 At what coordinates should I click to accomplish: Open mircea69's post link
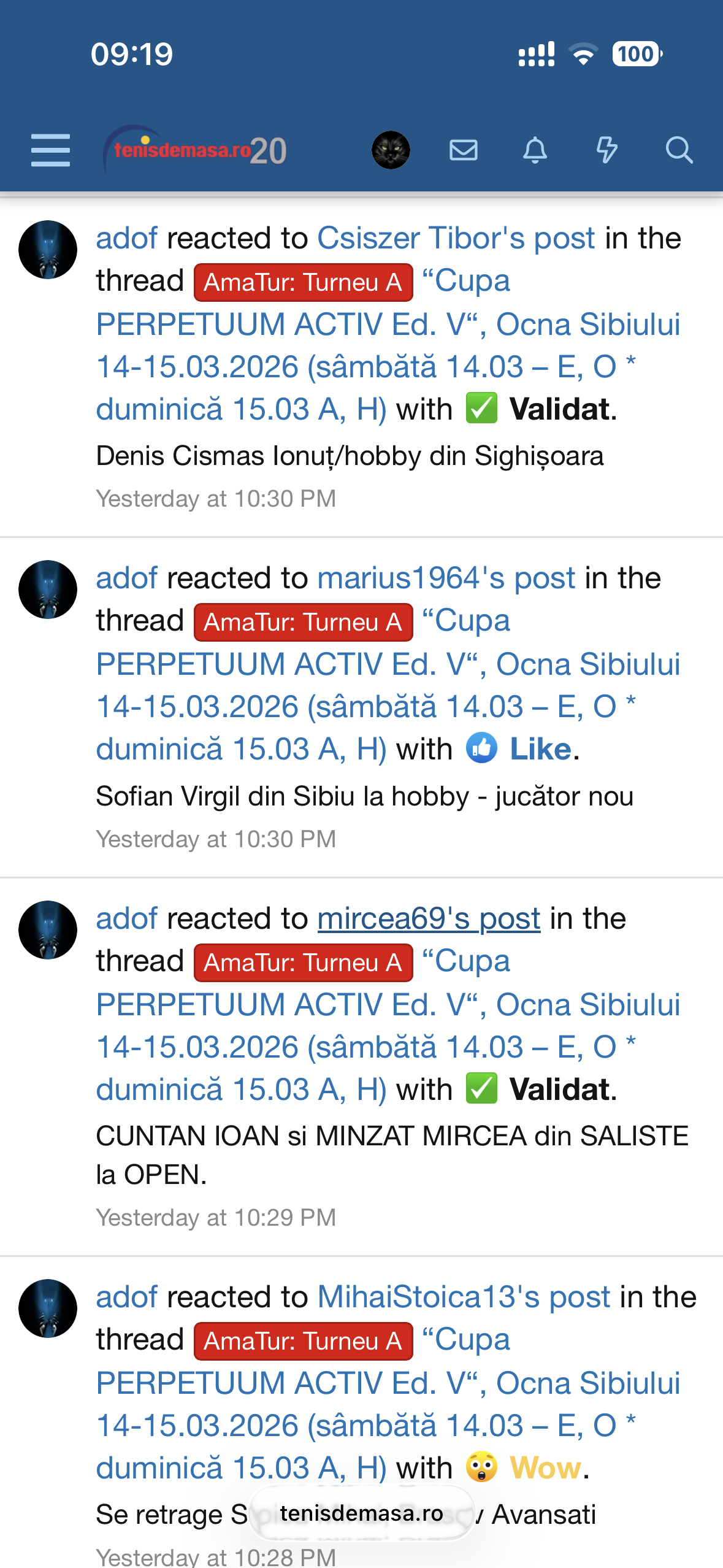point(429,918)
